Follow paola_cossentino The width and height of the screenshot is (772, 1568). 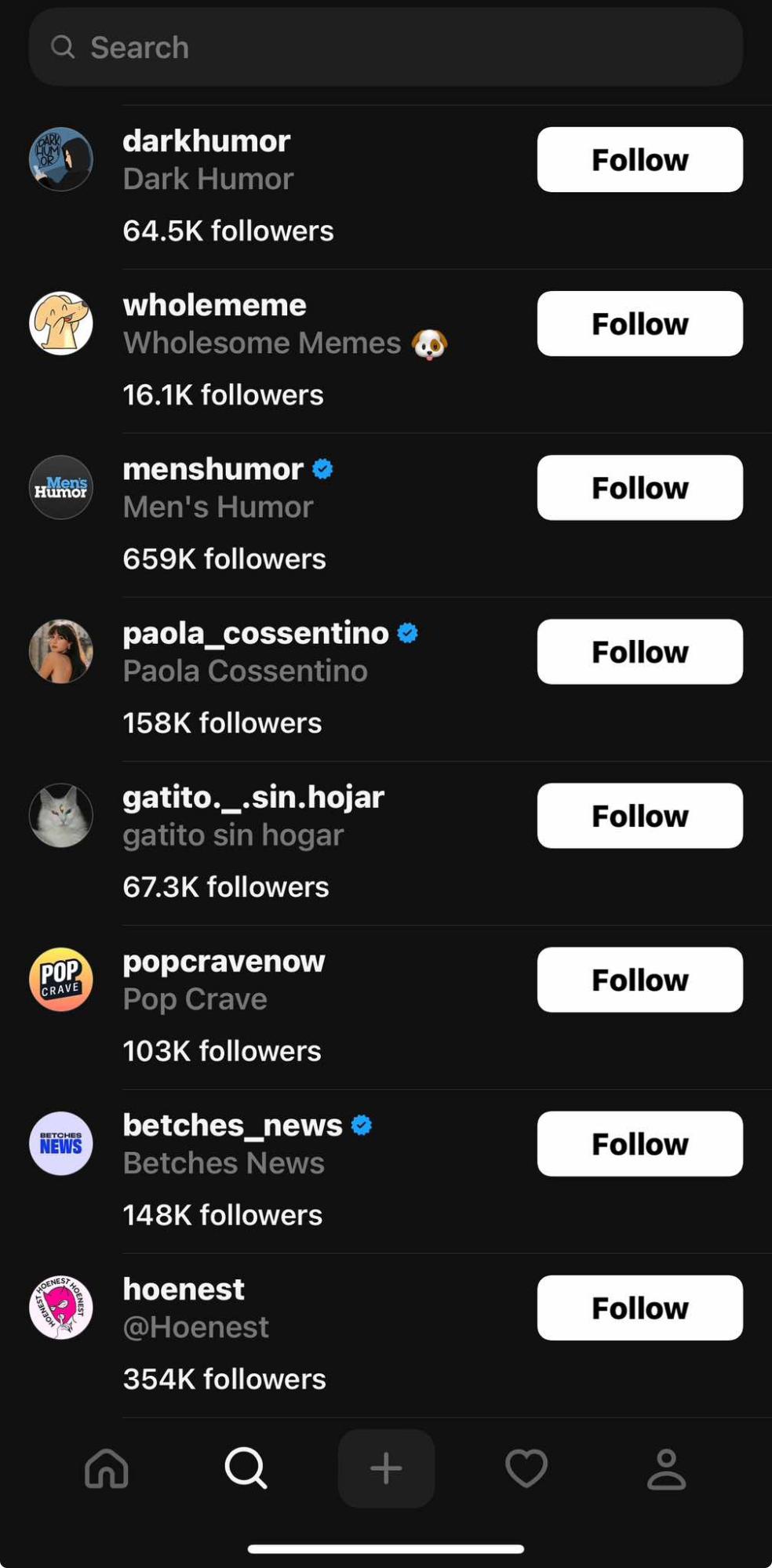(x=639, y=651)
